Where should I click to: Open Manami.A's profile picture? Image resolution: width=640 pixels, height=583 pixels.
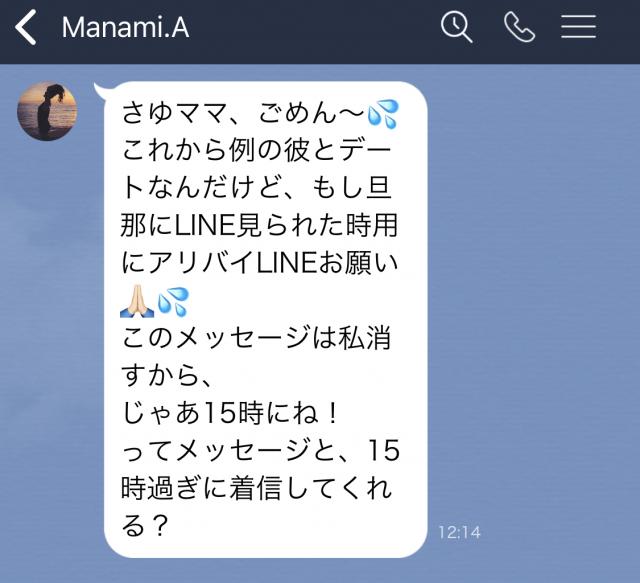point(47,110)
